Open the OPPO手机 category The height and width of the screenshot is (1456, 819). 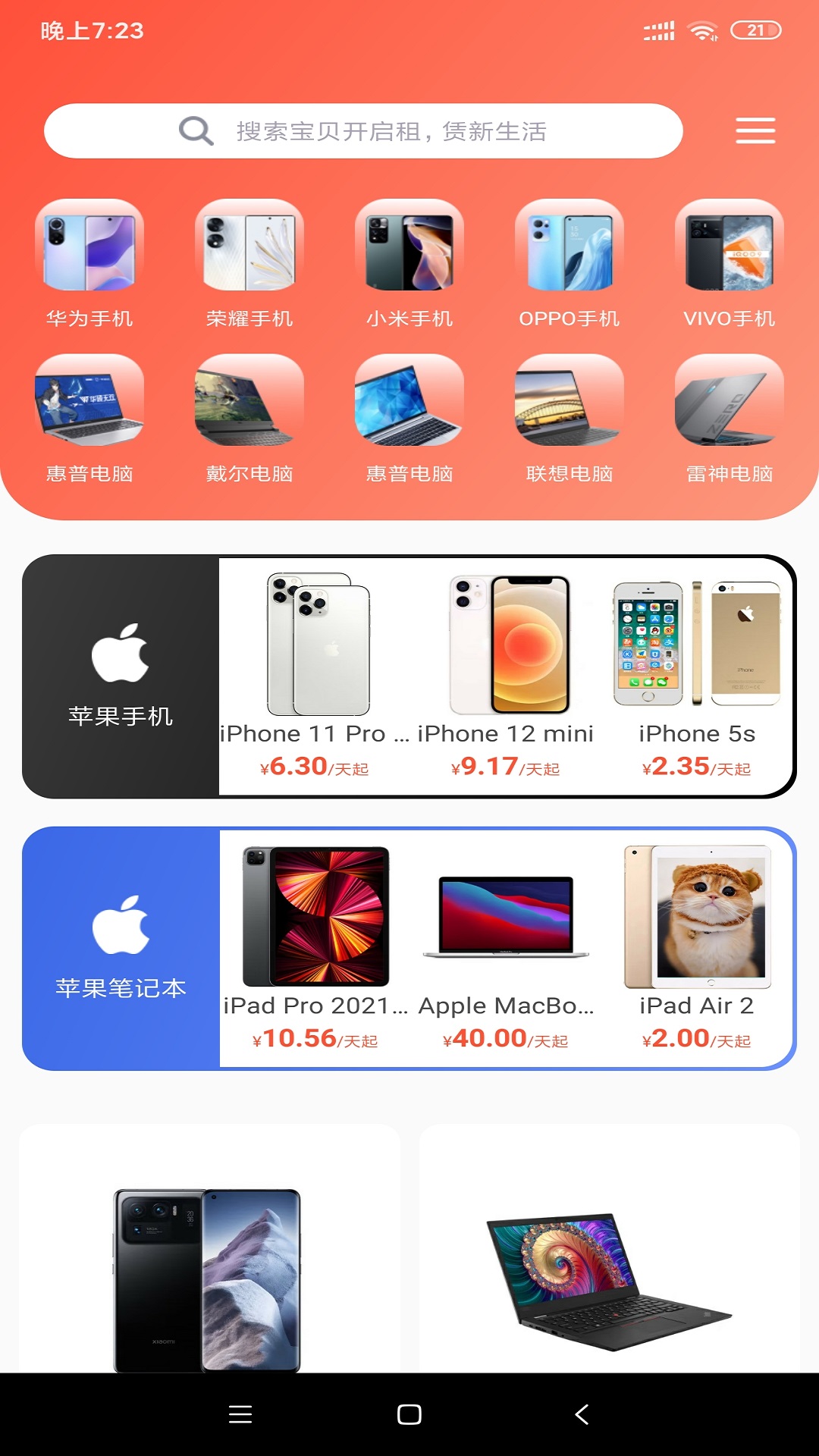coord(570,264)
